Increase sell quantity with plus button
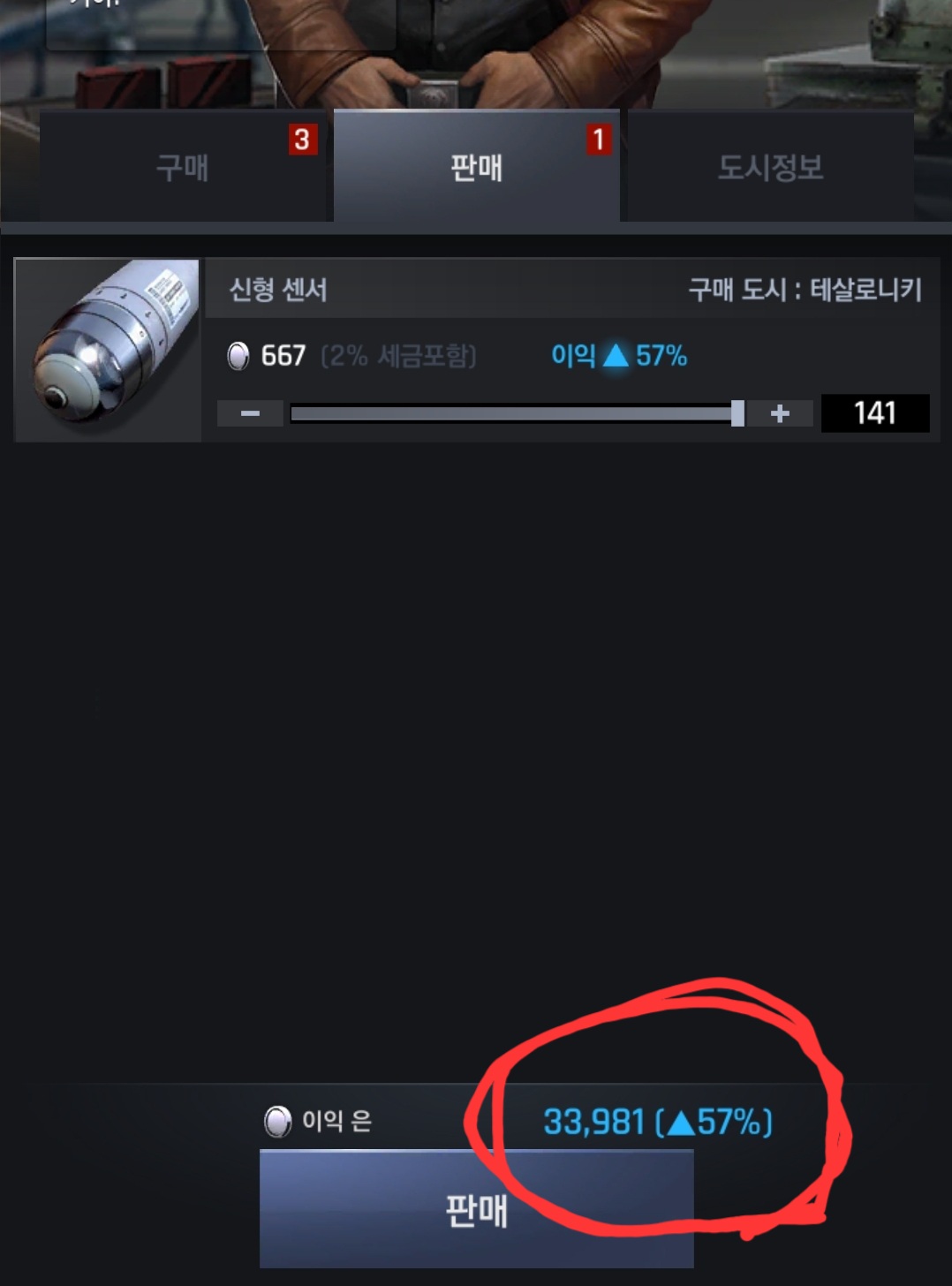952x1286 pixels. [x=780, y=413]
